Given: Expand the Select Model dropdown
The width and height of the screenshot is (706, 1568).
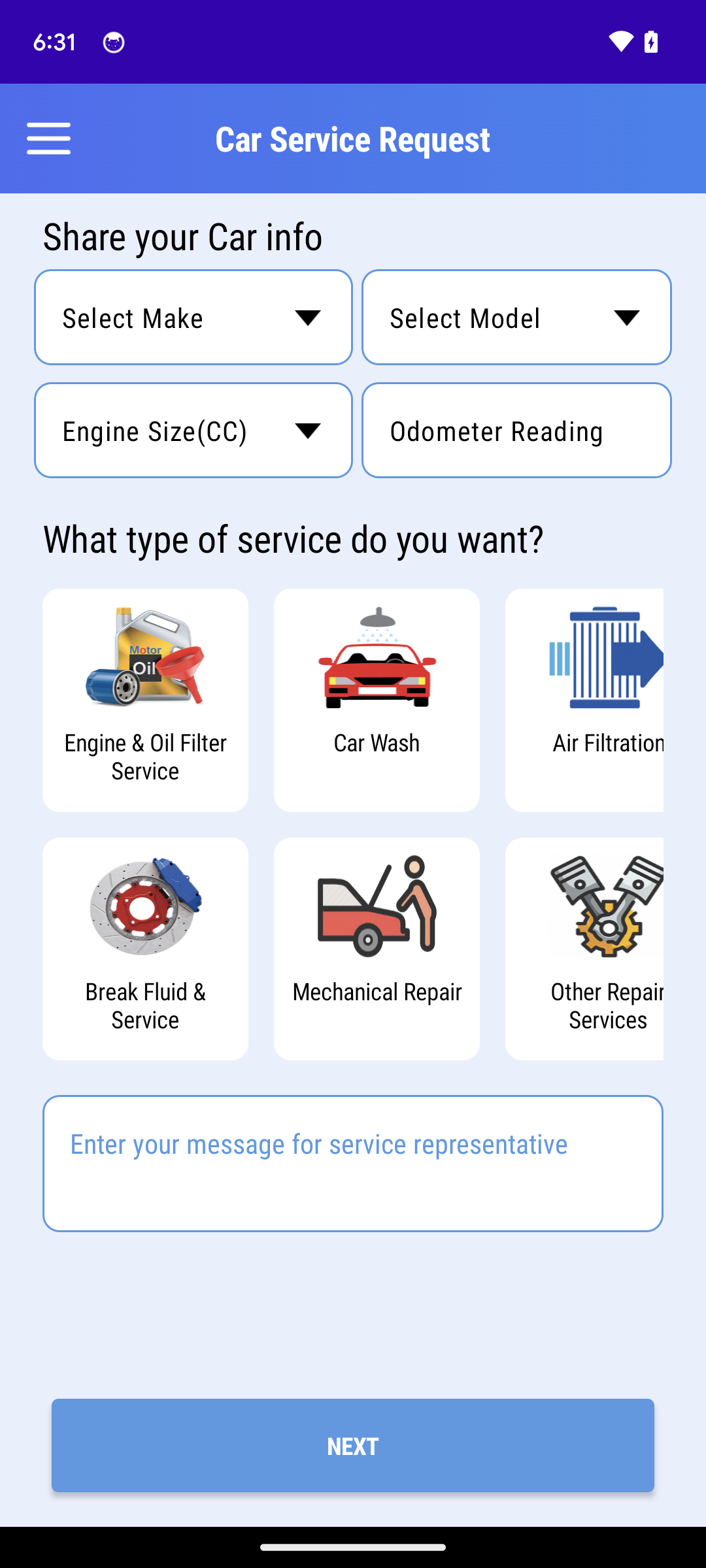Looking at the screenshot, I should click(x=516, y=318).
